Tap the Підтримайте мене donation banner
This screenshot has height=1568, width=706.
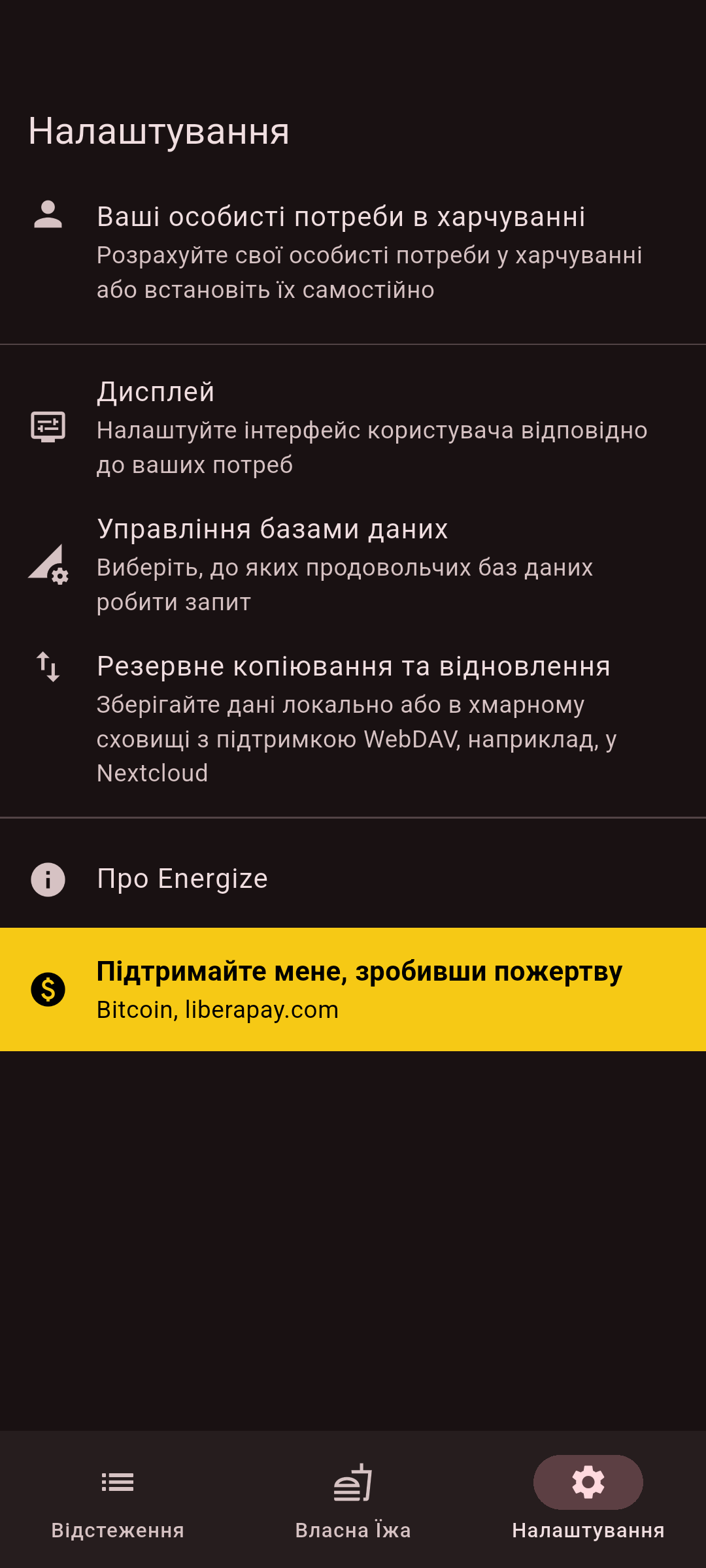tap(353, 989)
